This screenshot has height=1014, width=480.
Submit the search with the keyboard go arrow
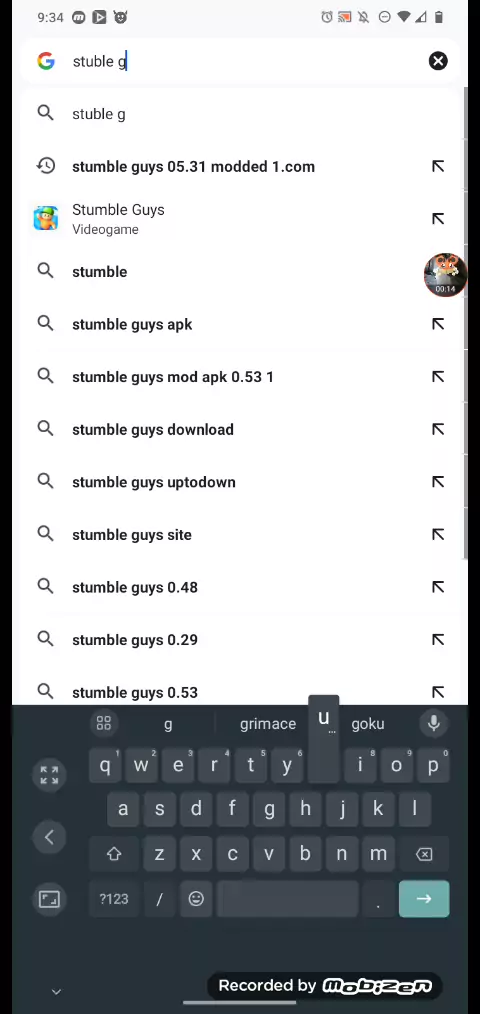[x=424, y=899]
